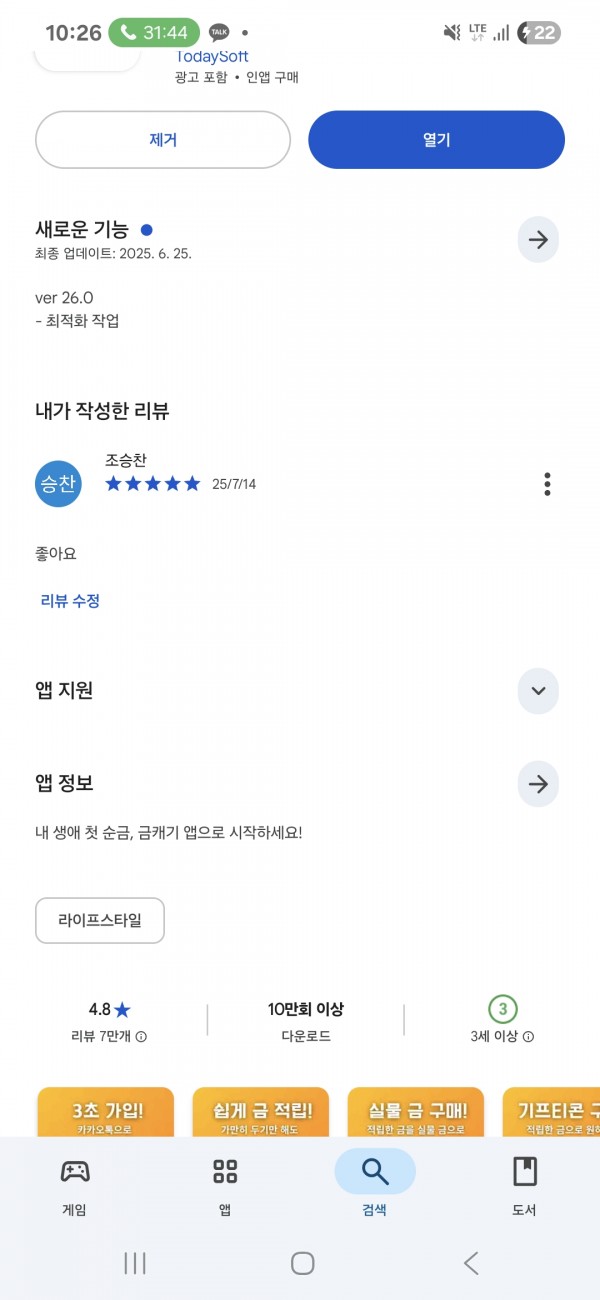This screenshot has height=1300, width=600.
Task: Switch to the 게임 tab
Action: click(x=75, y=1186)
